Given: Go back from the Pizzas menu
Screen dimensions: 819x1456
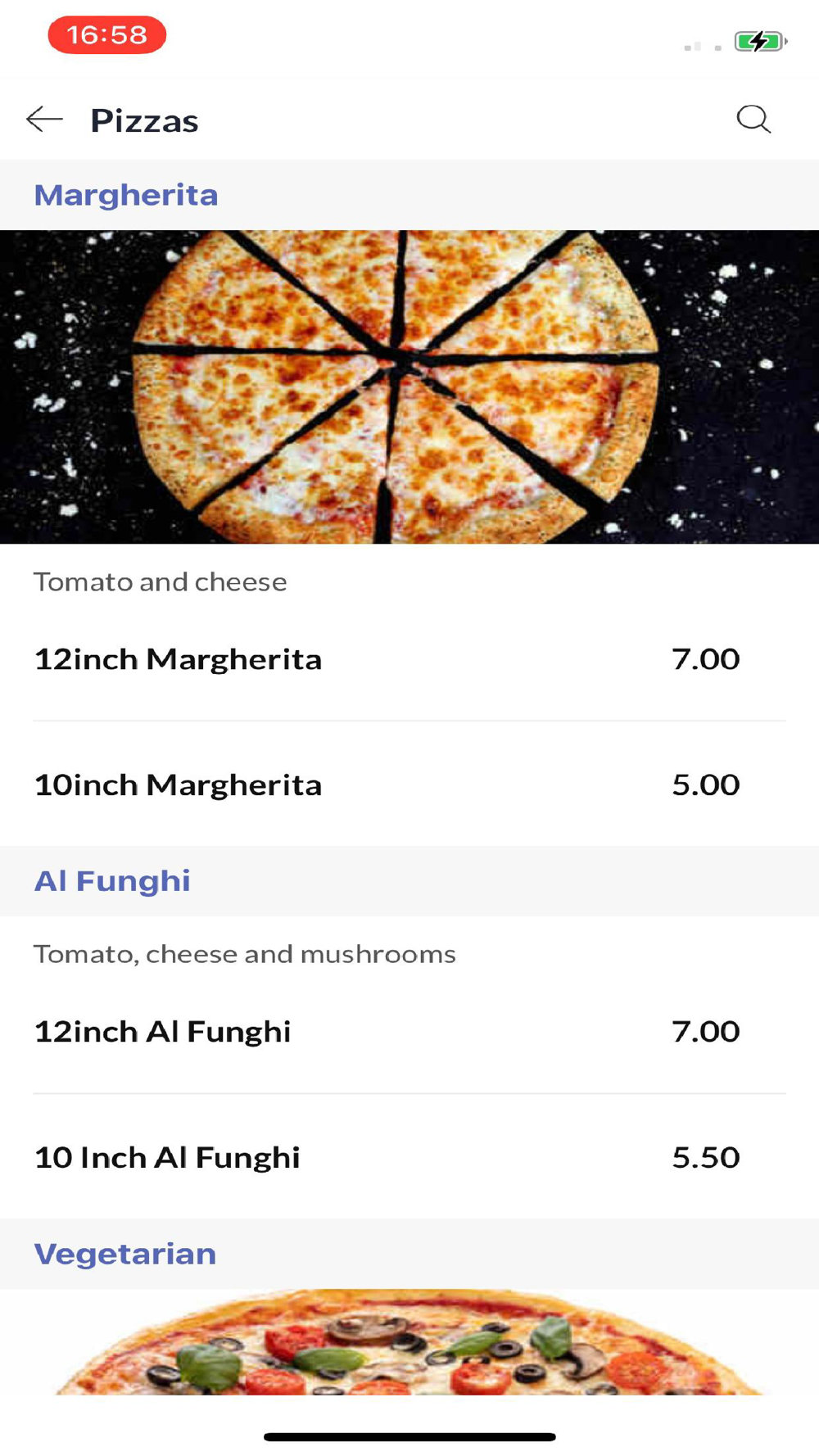Looking at the screenshot, I should (44, 120).
